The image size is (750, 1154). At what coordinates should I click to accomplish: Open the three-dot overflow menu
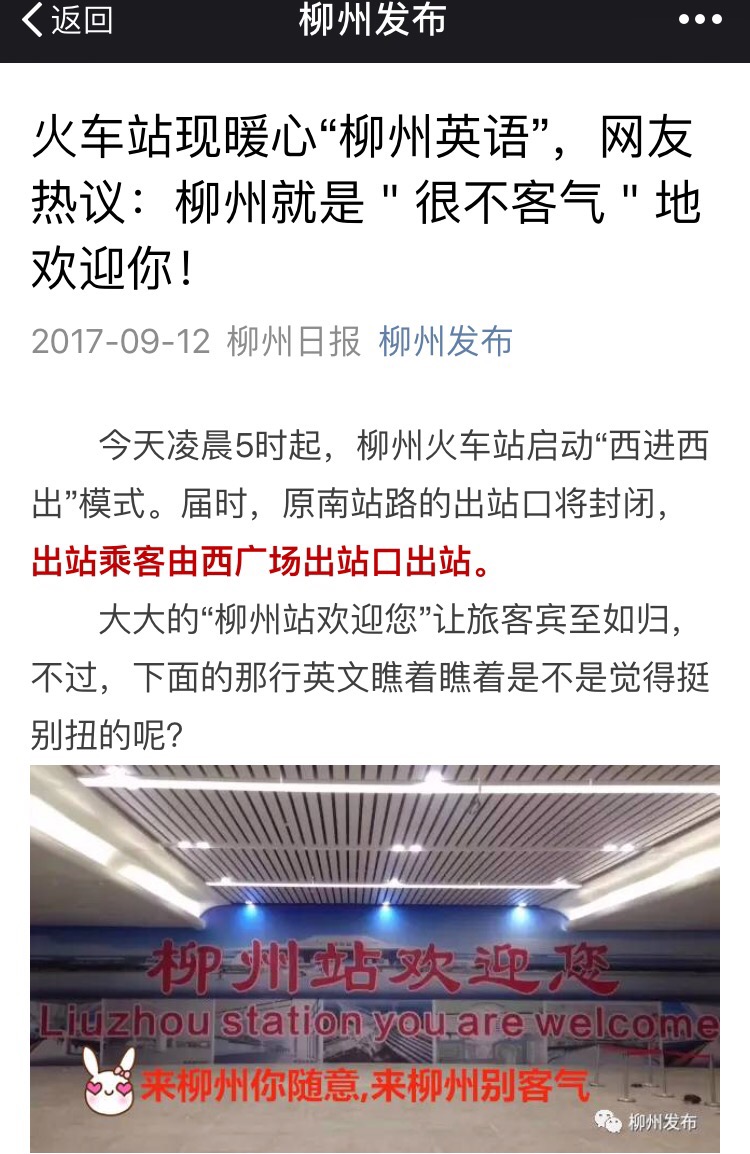pyautogui.click(x=699, y=21)
